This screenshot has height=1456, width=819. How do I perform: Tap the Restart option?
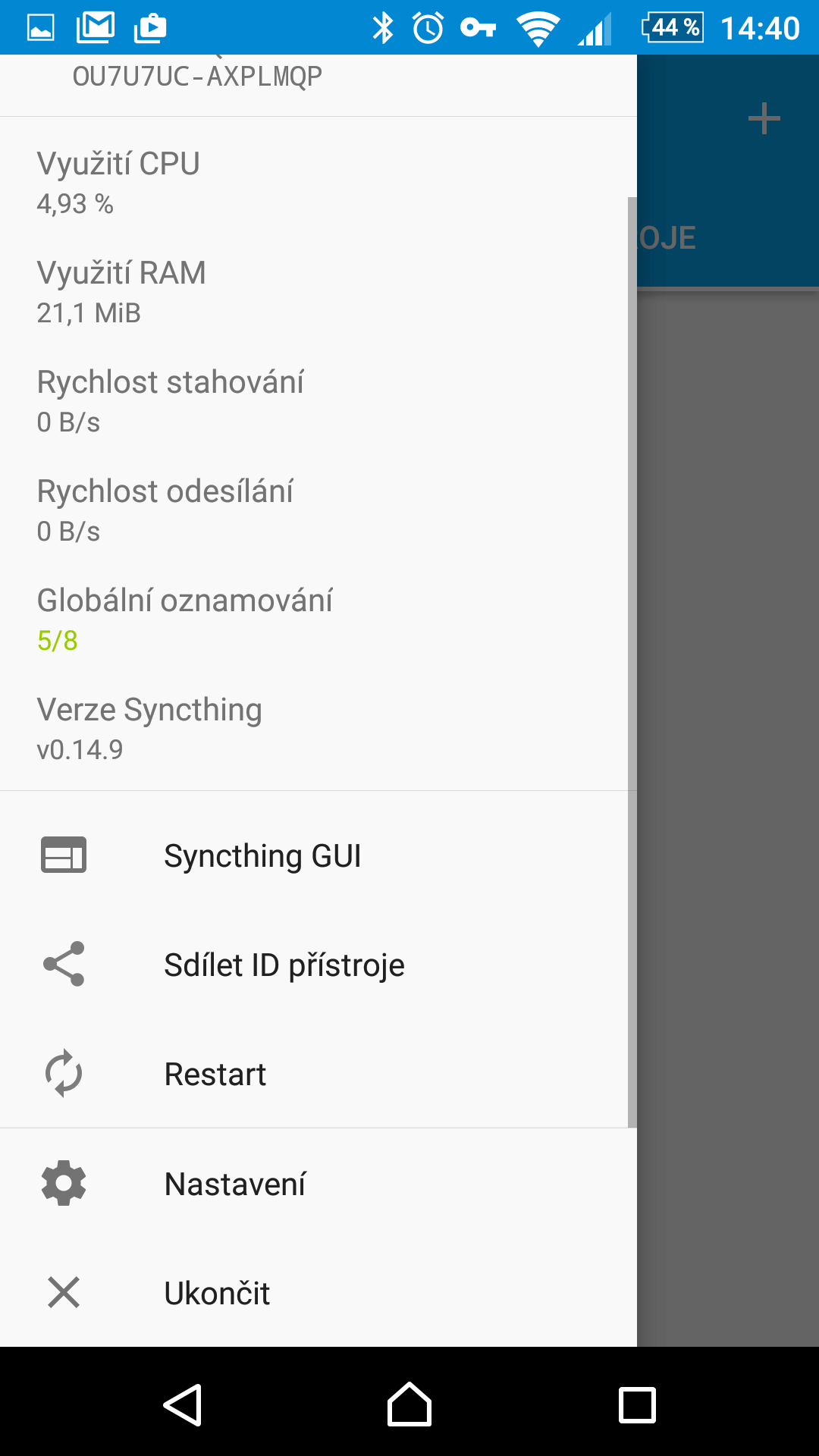click(x=318, y=1074)
